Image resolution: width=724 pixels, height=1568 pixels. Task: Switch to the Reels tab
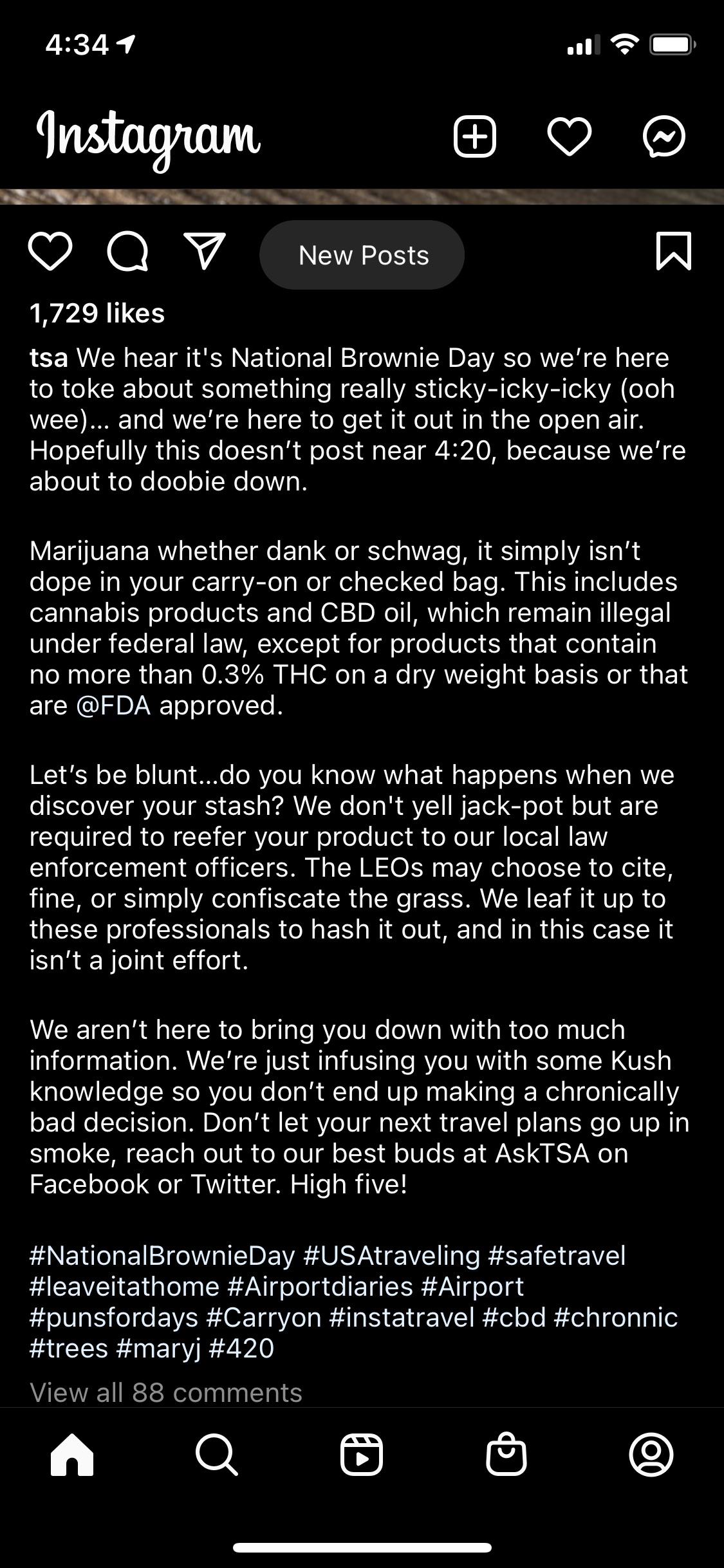[362, 1455]
